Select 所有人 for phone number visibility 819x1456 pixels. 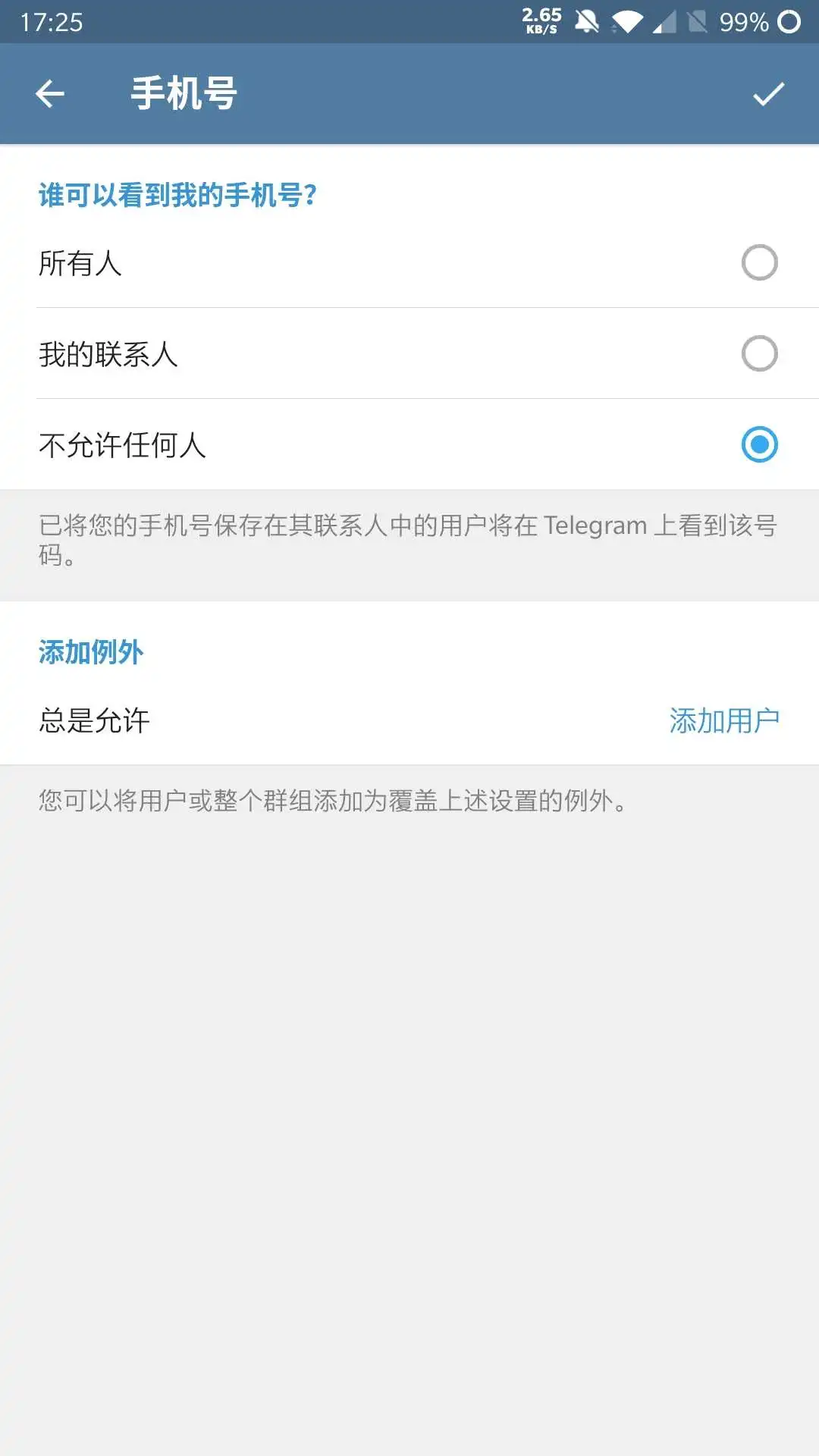tap(409, 263)
